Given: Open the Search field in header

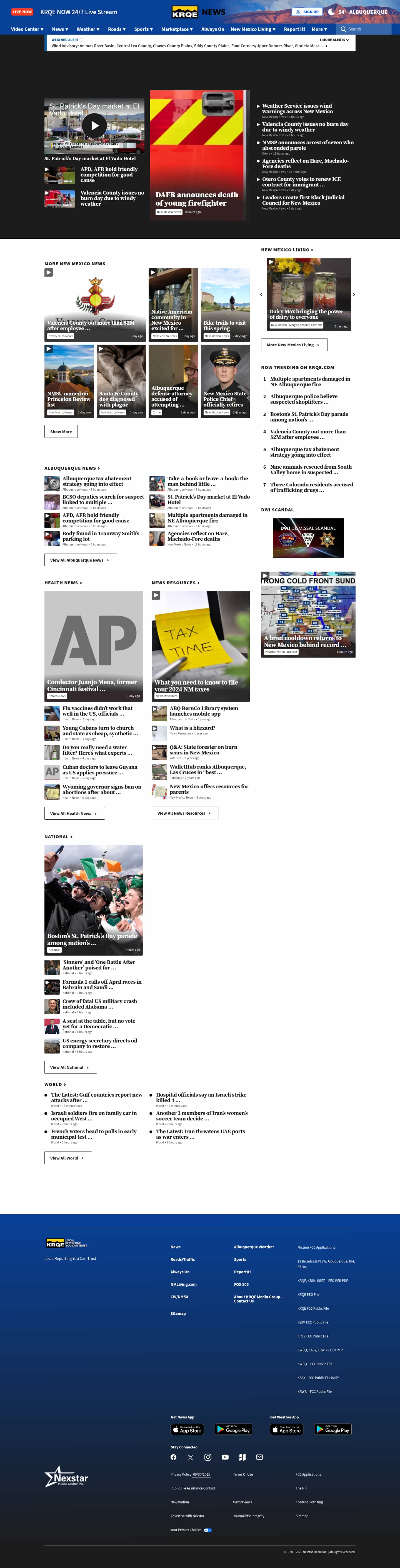Looking at the screenshot, I should coord(366,29).
